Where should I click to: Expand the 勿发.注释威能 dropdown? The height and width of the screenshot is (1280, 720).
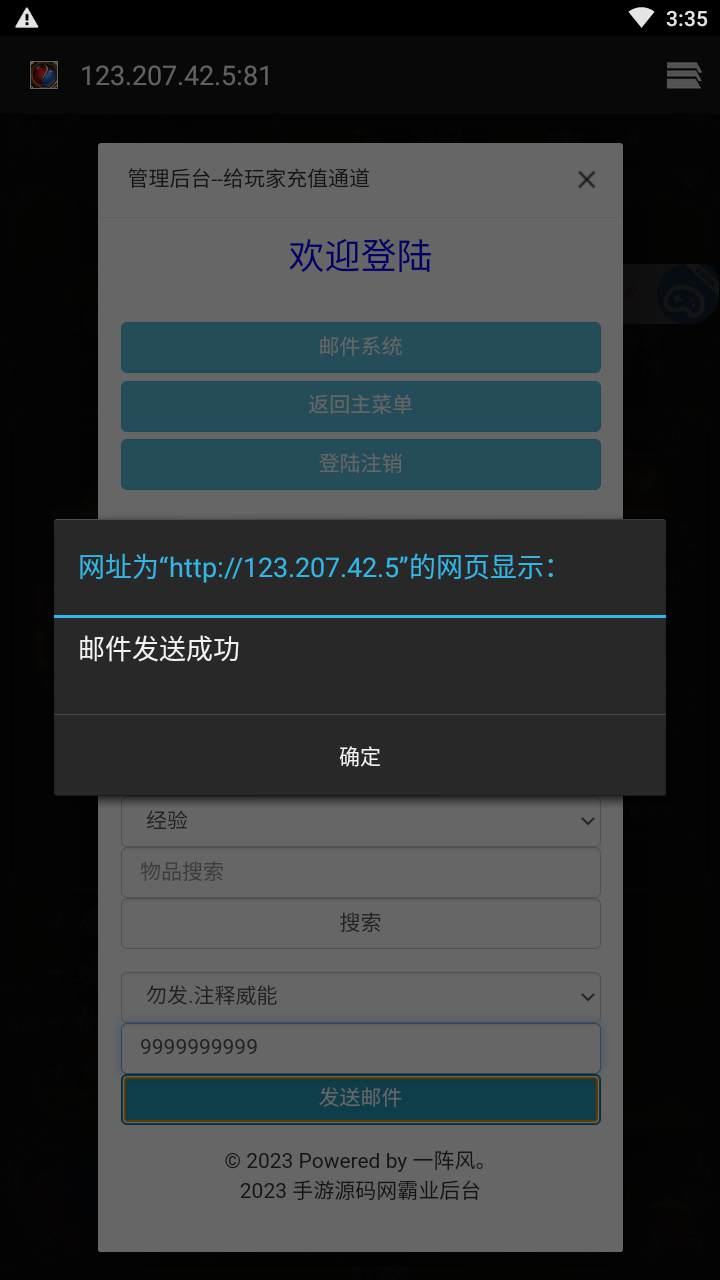tap(360, 996)
